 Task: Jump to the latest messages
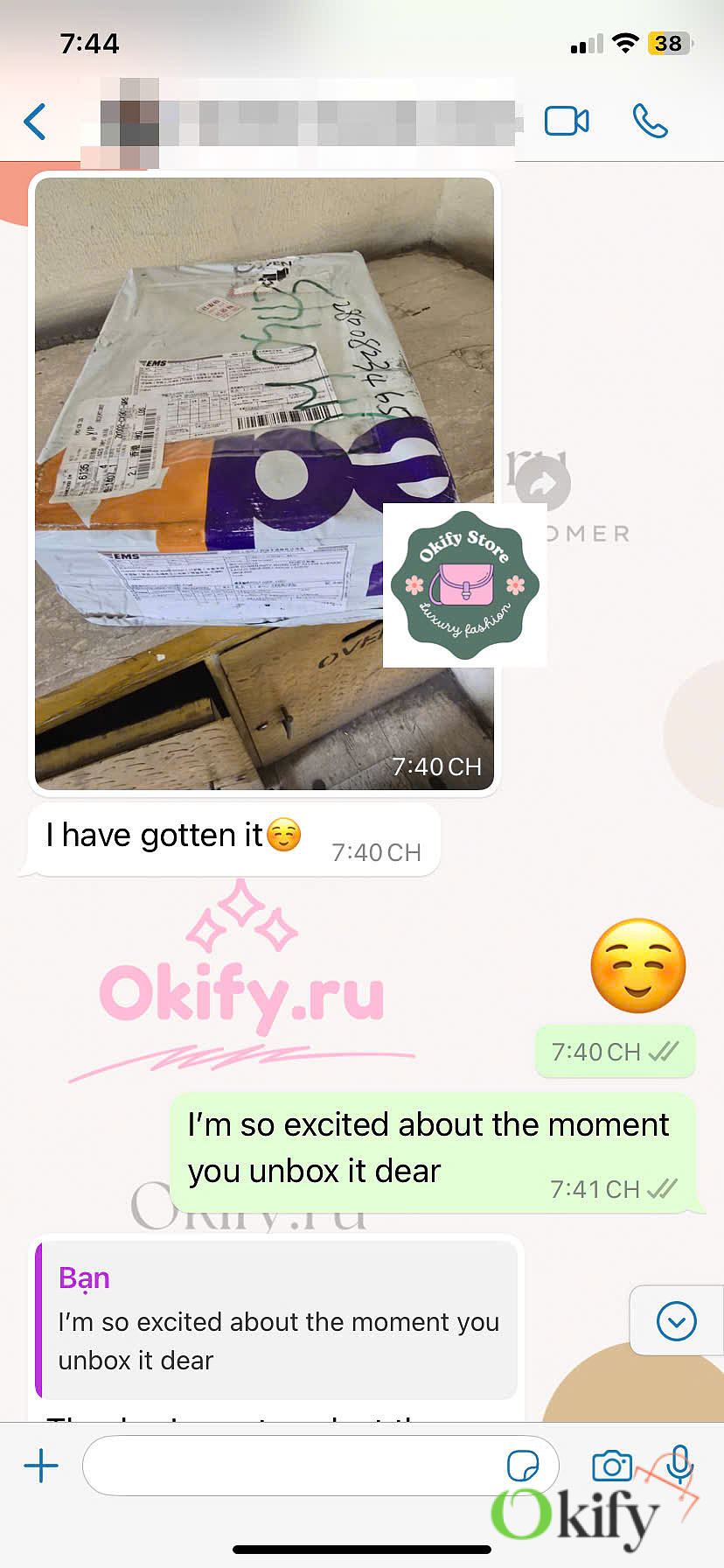(676, 1320)
